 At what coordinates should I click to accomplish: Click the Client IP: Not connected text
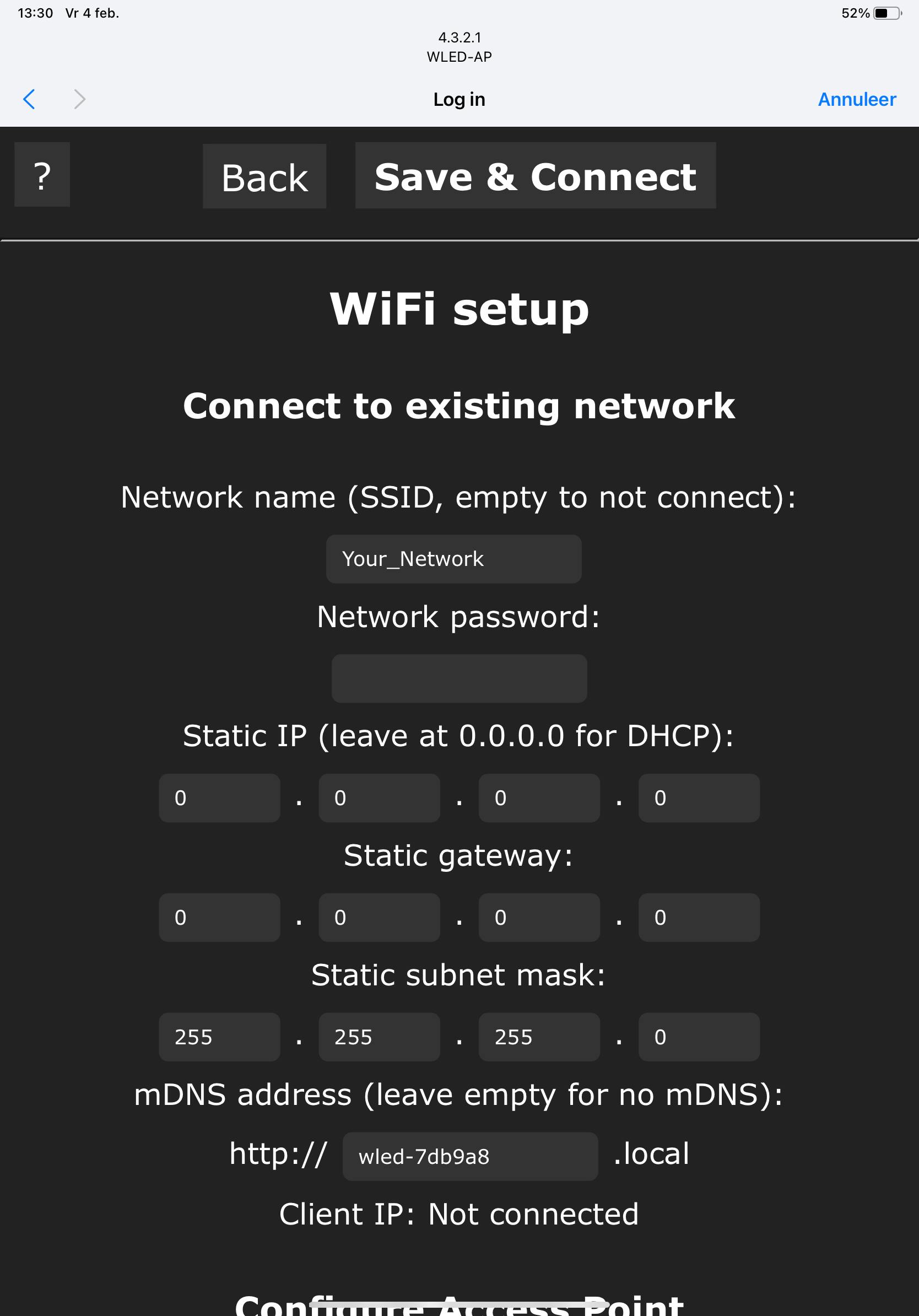458,1214
